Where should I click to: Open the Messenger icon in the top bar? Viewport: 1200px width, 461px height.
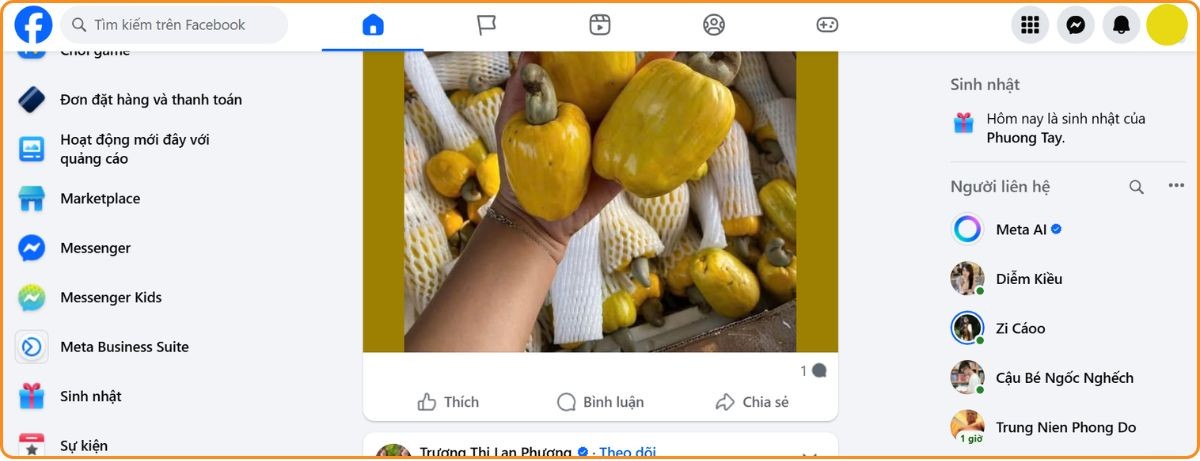click(x=1076, y=25)
